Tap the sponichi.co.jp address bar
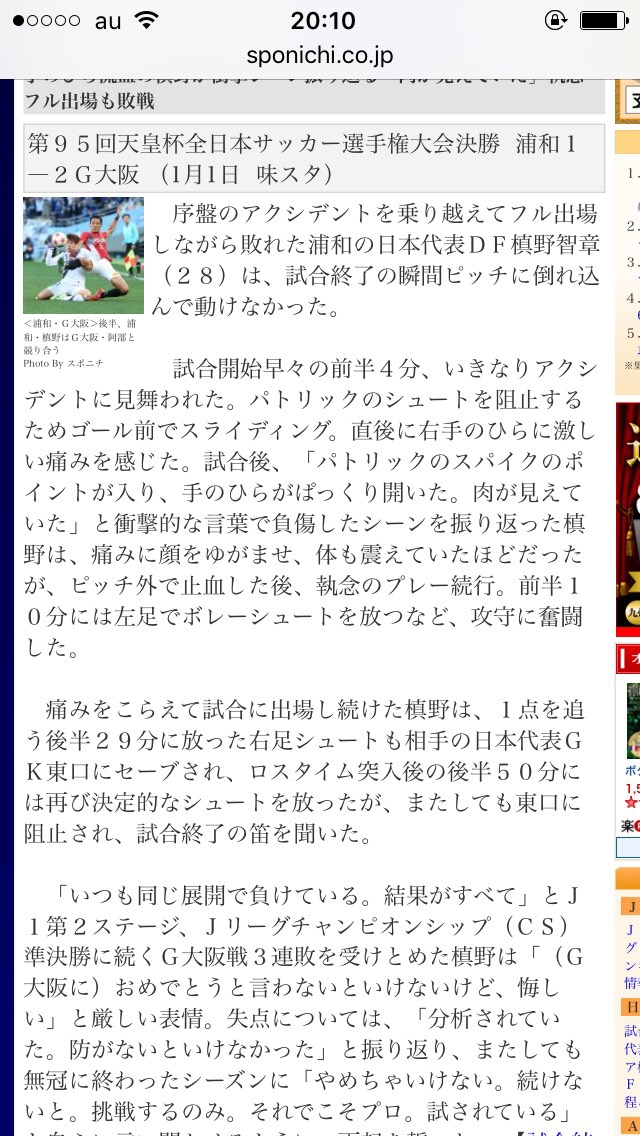640x1136 pixels. [x=320, y=56]
